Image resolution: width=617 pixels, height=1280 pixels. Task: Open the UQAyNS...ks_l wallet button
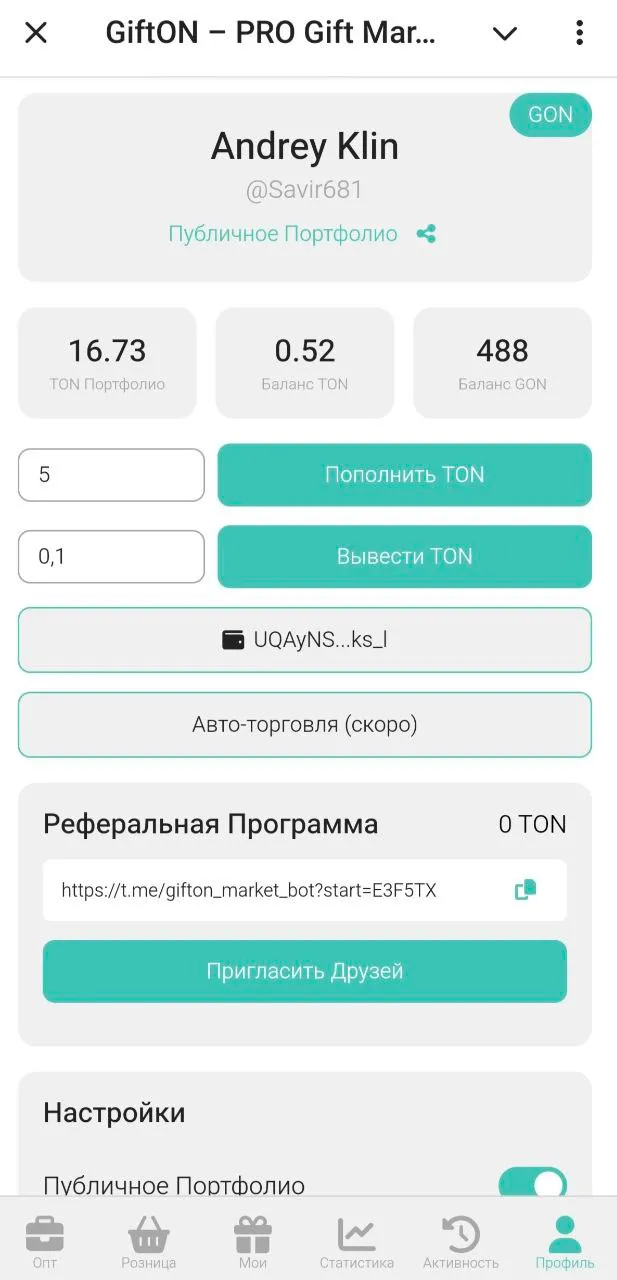pos(304,640)
